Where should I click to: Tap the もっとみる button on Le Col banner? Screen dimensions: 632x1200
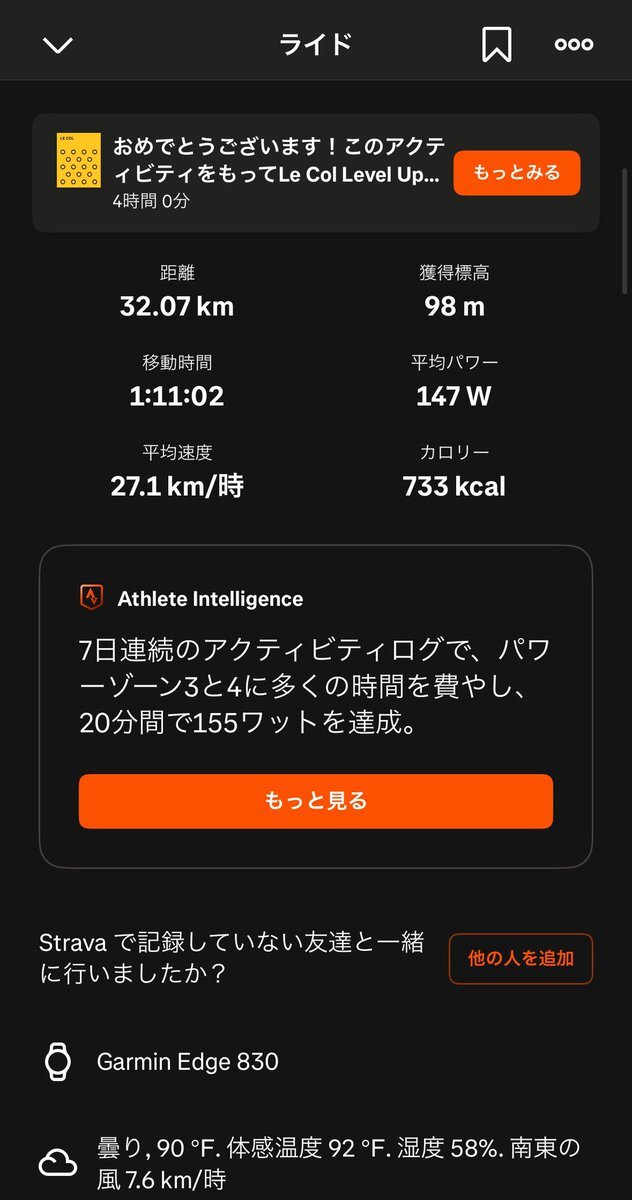[517, 173]
